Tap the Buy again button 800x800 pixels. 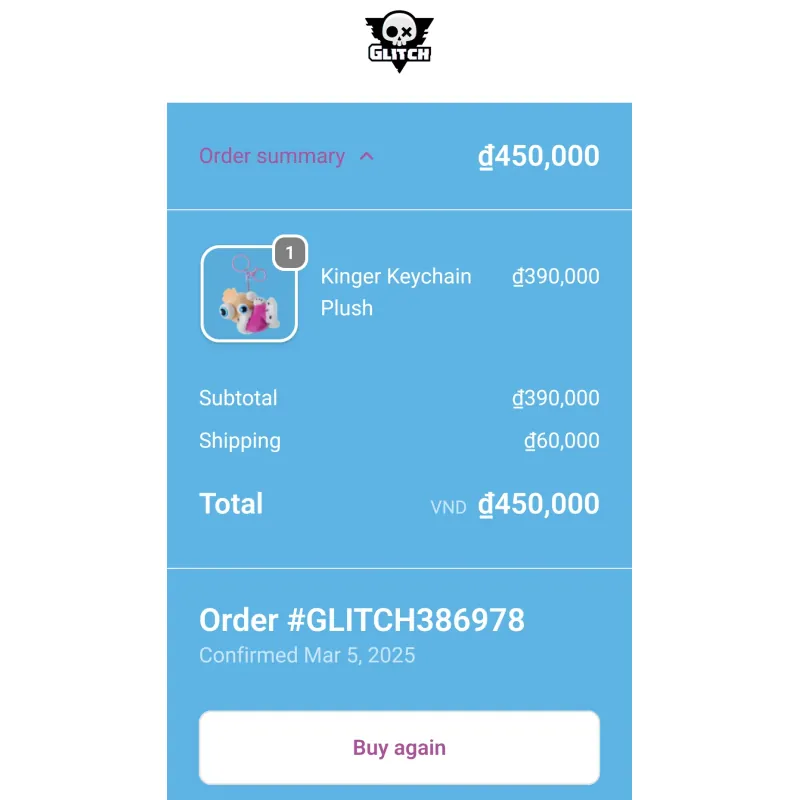click(399, 748)
